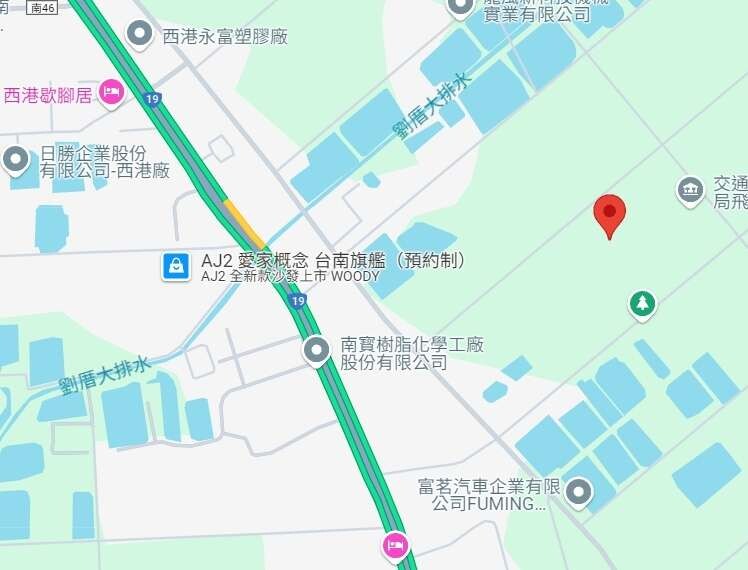Open the AJ2 愛家概念 台南旗艦 shop pin

pyautogui.click(x=176, y=266)
